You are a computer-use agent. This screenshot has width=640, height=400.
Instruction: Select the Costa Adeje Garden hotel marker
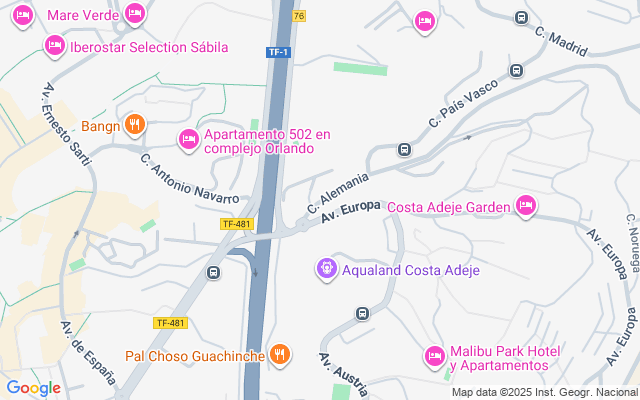(527, 207)
